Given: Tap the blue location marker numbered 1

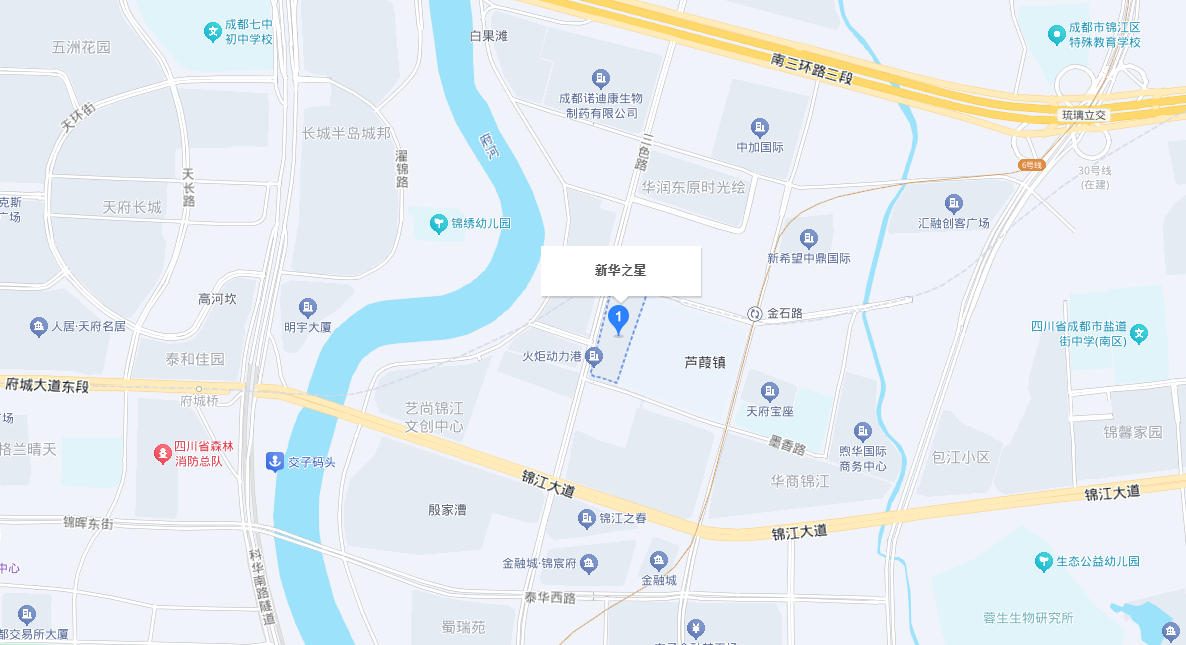Looking at the screenshot, I should [x=618, y=319].
